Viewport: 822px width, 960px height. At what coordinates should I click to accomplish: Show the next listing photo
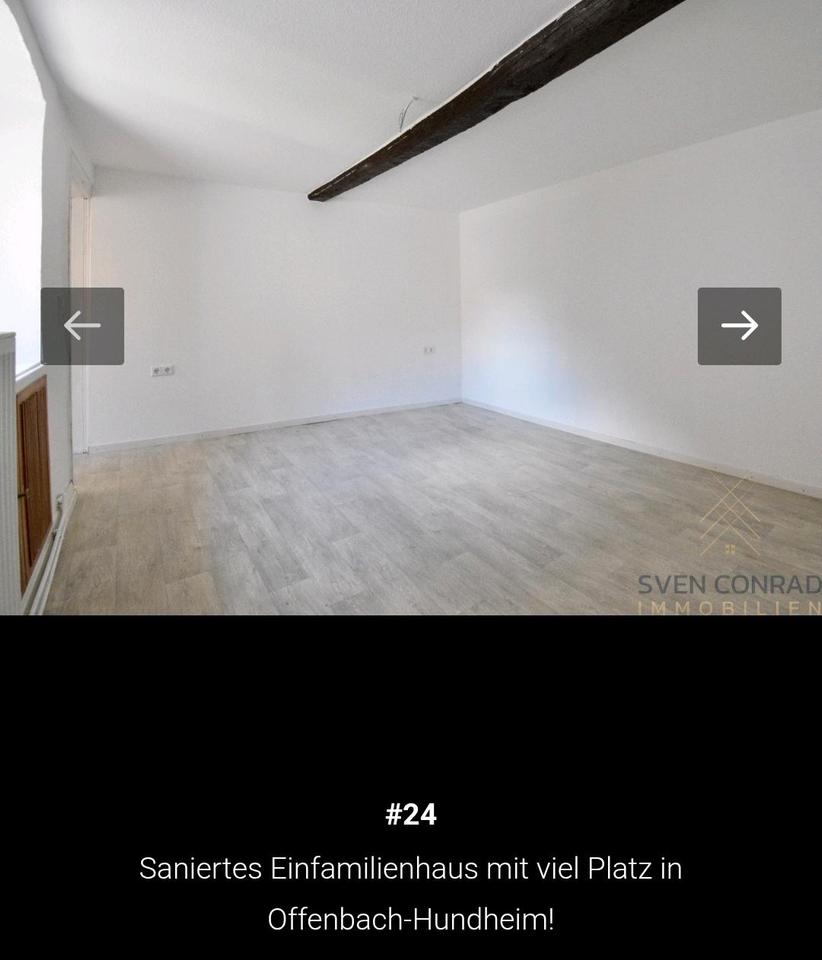pyautogui.click(x=739, y=326)
